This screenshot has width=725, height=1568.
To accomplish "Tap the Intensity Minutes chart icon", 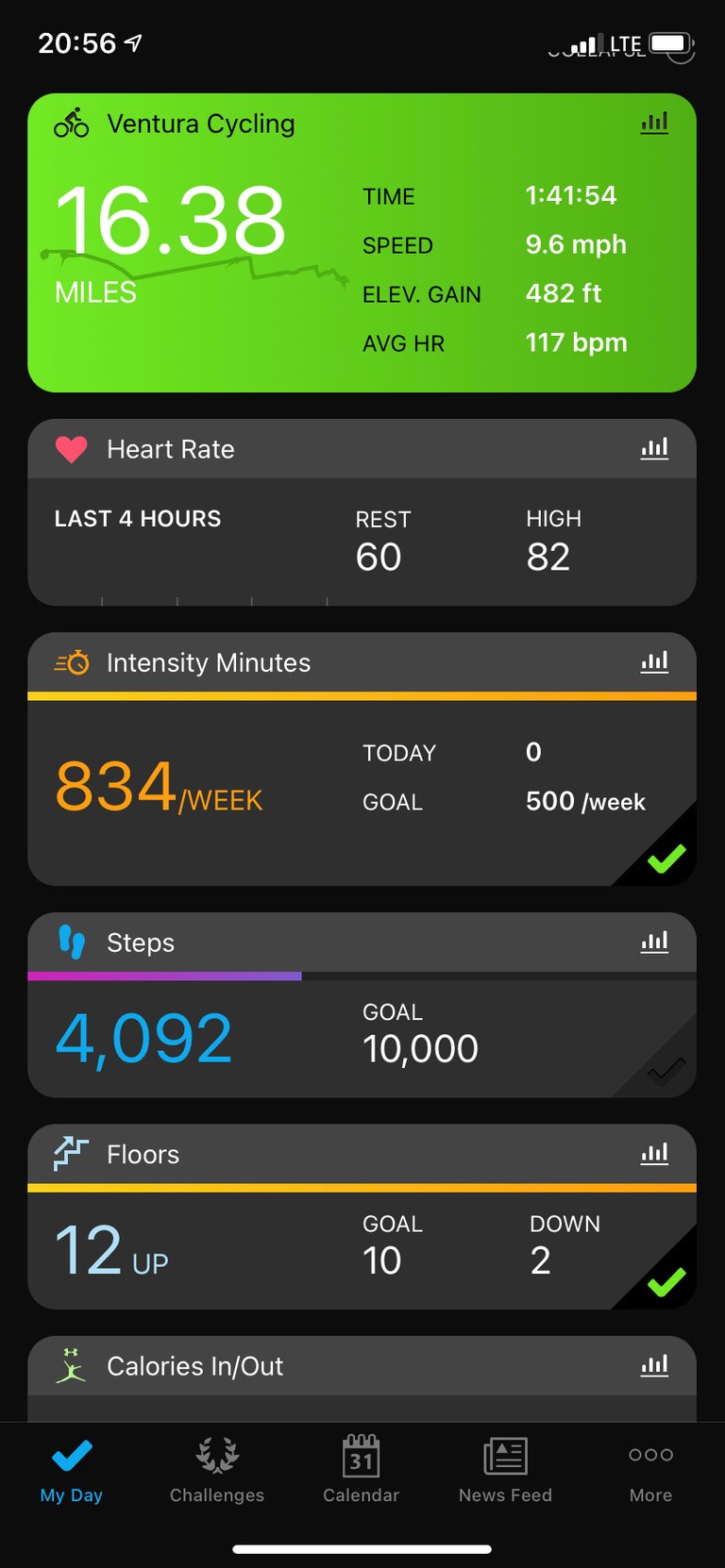I will point(654,662).
